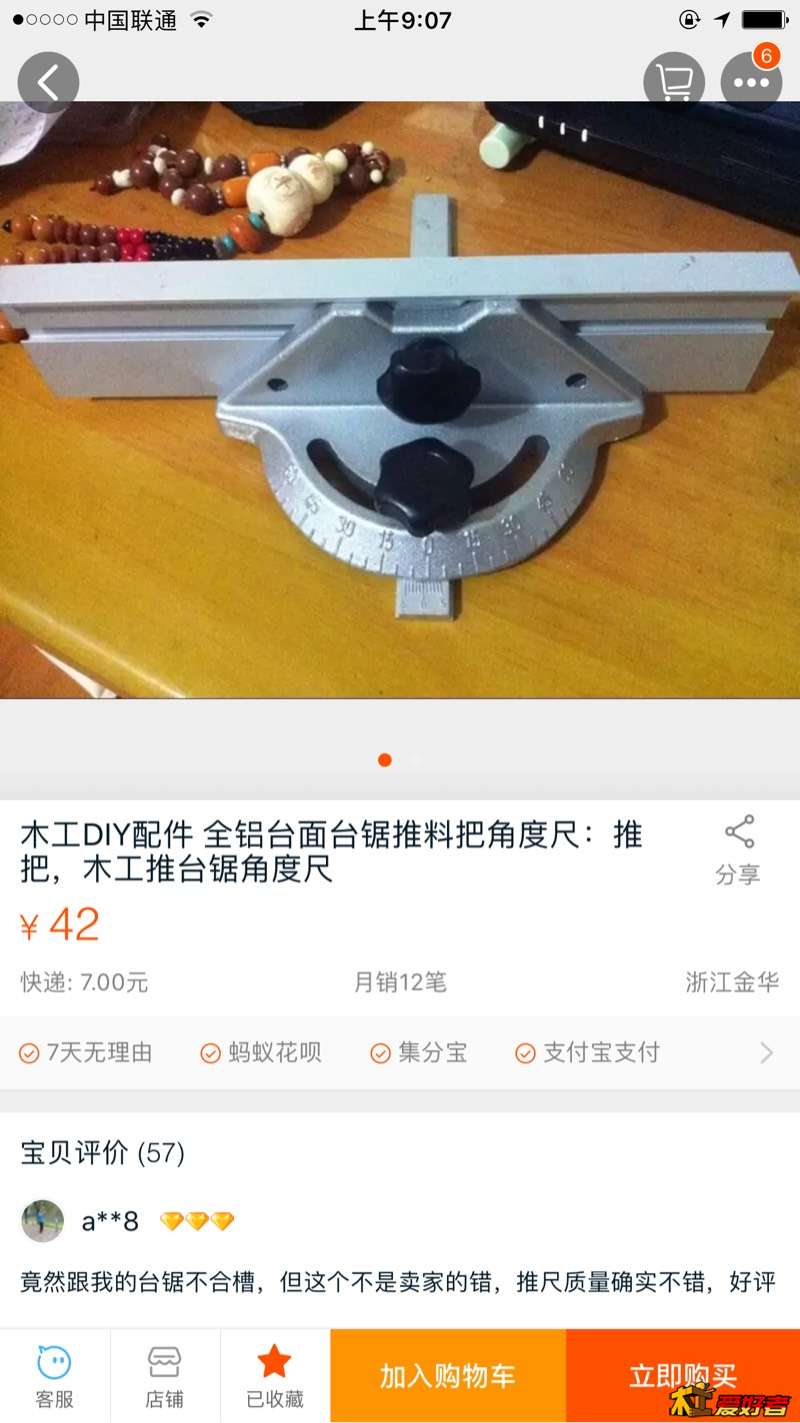The image size is (800, 1423).
Task: Open the shopping cart icon
Action: tap(673, 82)
